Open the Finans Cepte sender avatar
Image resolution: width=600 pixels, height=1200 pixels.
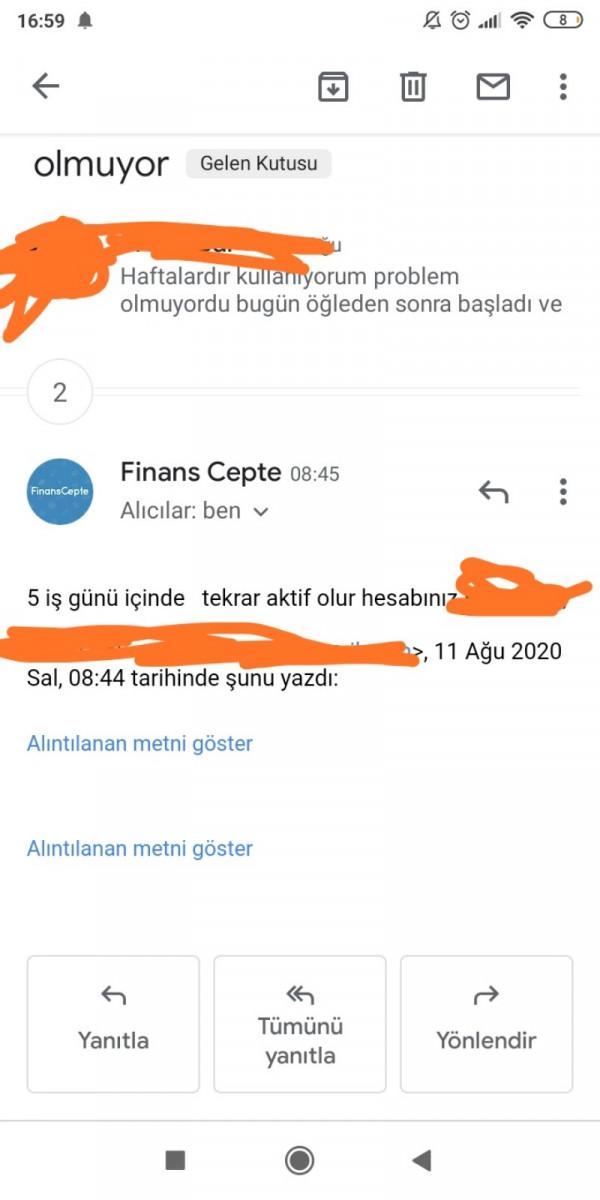(x=60, y=491)
